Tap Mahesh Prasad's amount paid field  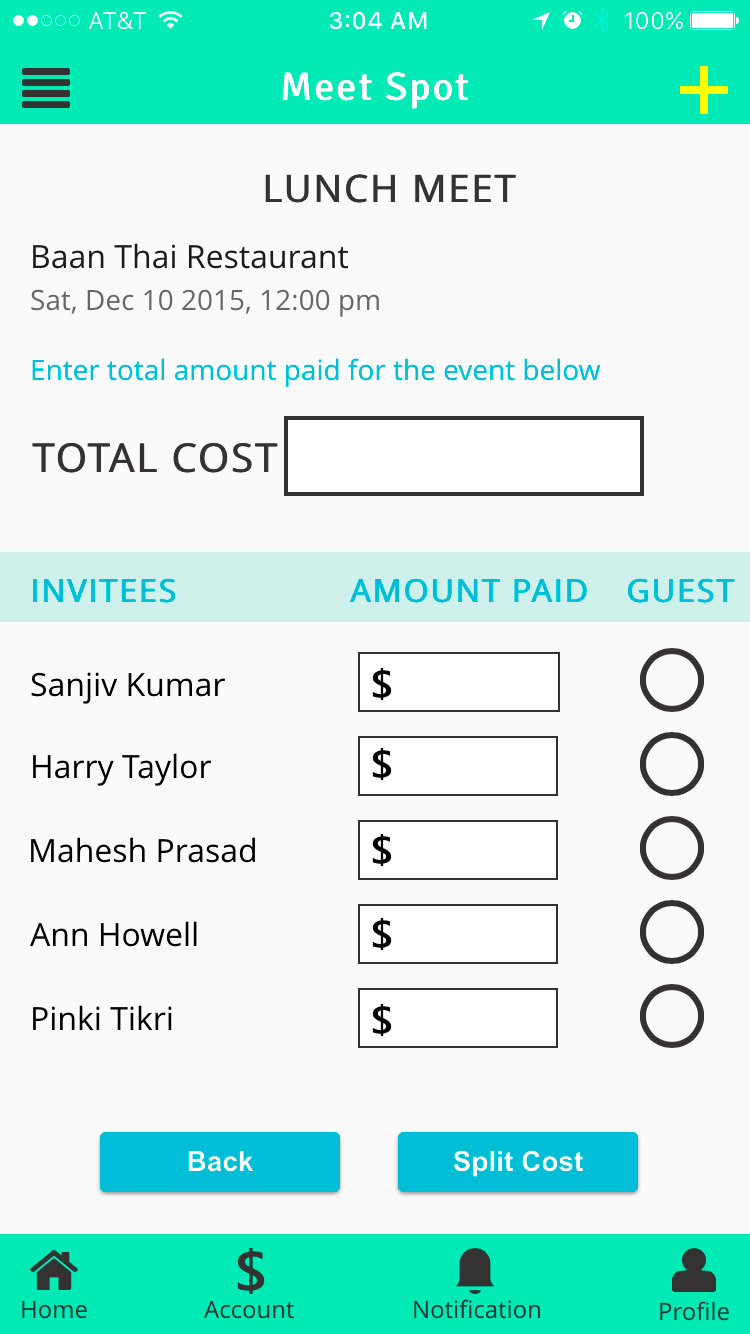point(458,850)
